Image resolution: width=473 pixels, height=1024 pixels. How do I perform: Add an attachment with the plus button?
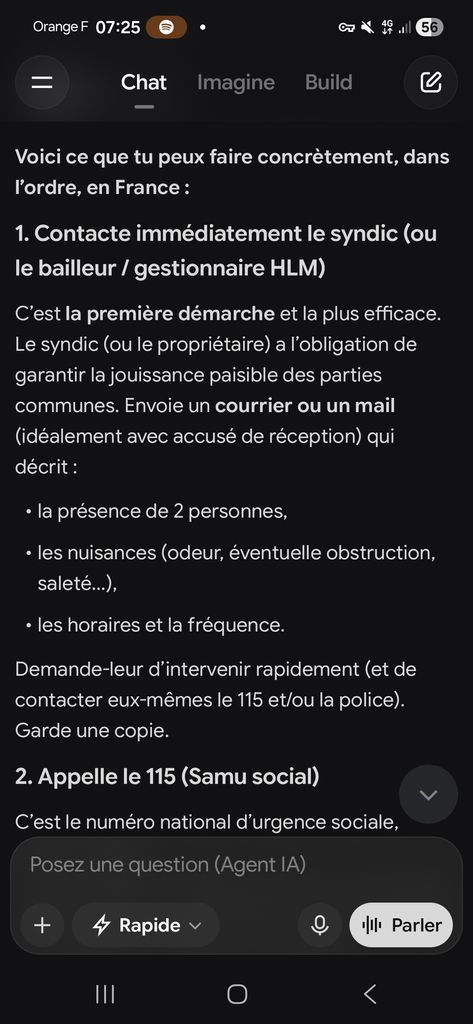(42, 925)
